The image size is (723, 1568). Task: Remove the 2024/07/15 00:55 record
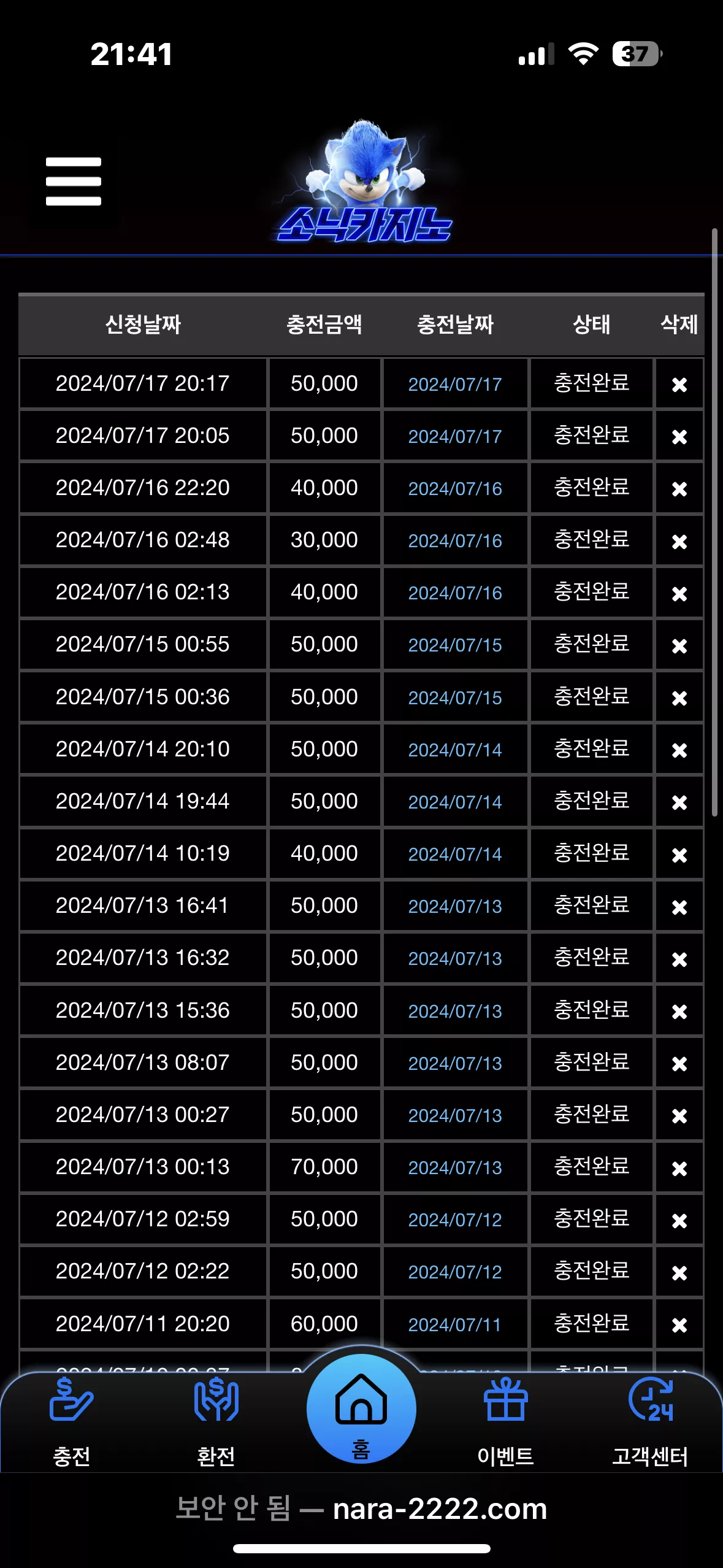679,646
